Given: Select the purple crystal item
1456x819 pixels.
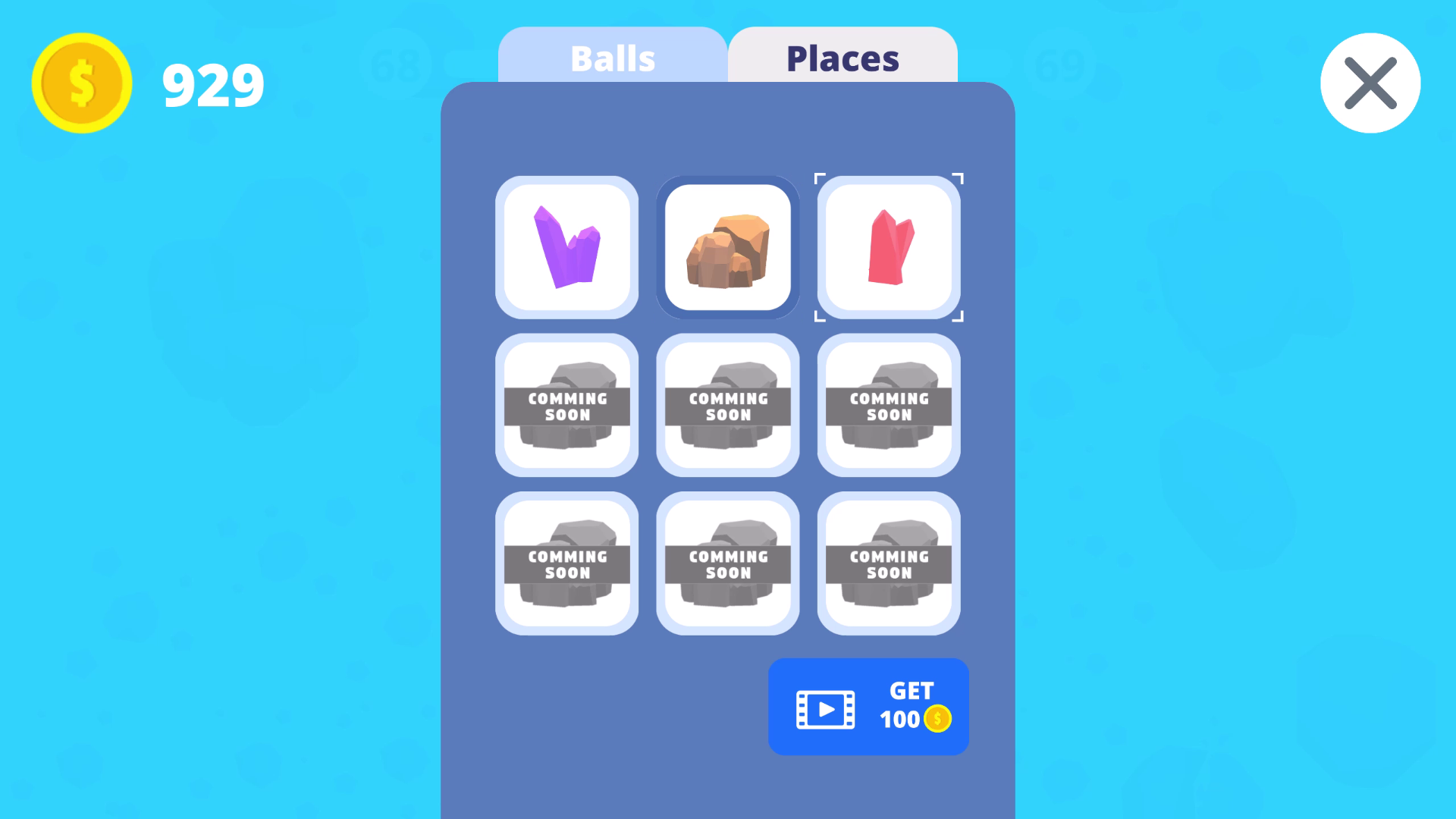Looking at the screenshot, I should pyautogui.click(x=566, y=248).
